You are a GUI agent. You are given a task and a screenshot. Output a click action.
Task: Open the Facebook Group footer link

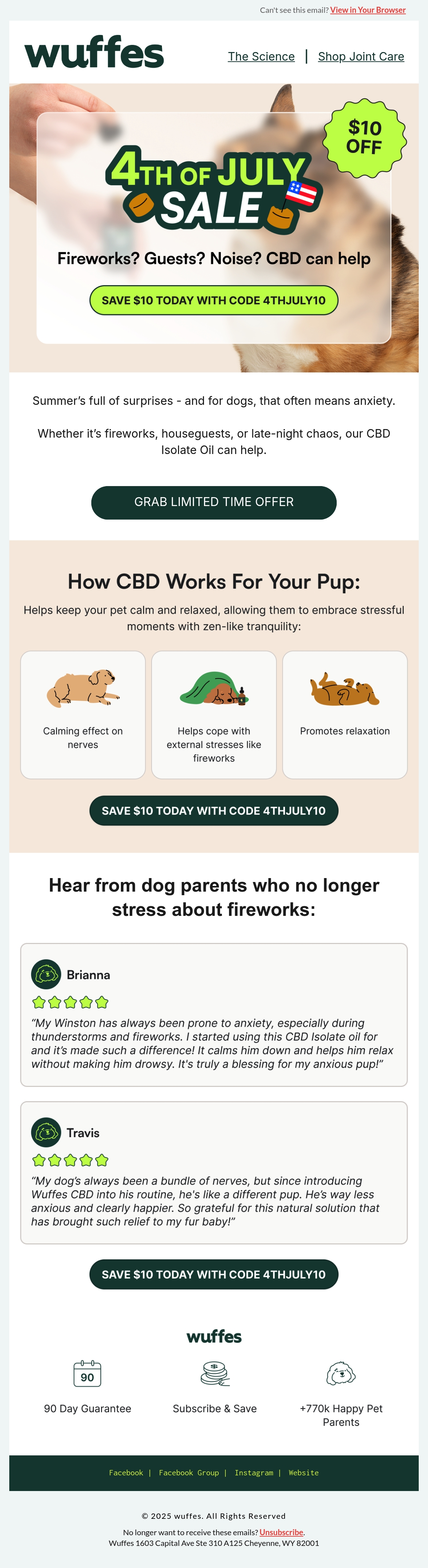coord(189,1472)
